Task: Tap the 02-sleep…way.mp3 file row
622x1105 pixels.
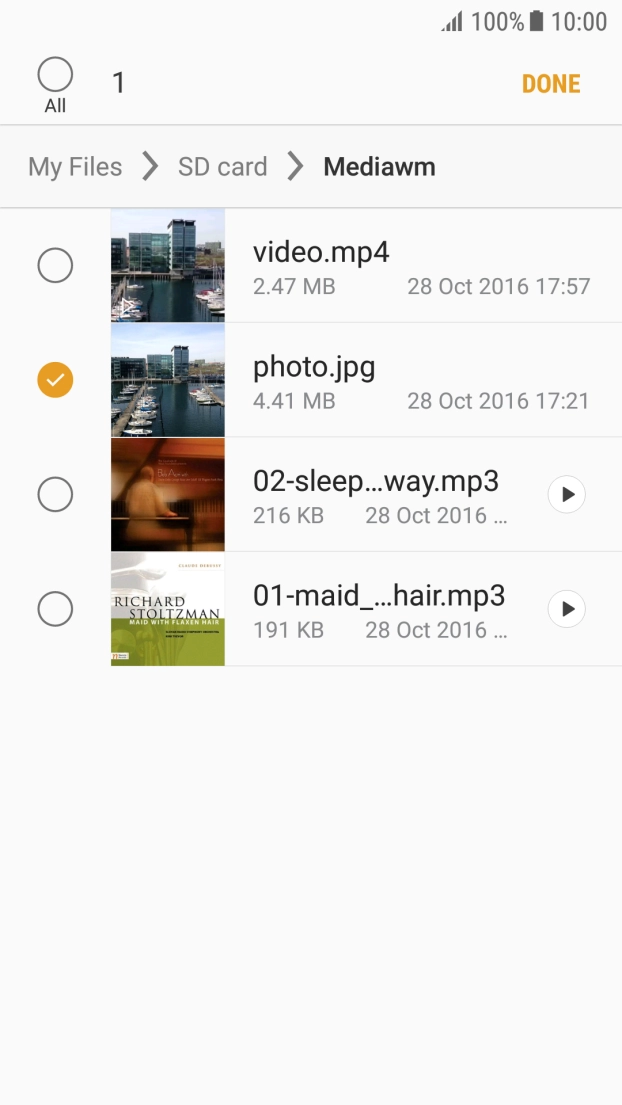Action: [380, 494]
